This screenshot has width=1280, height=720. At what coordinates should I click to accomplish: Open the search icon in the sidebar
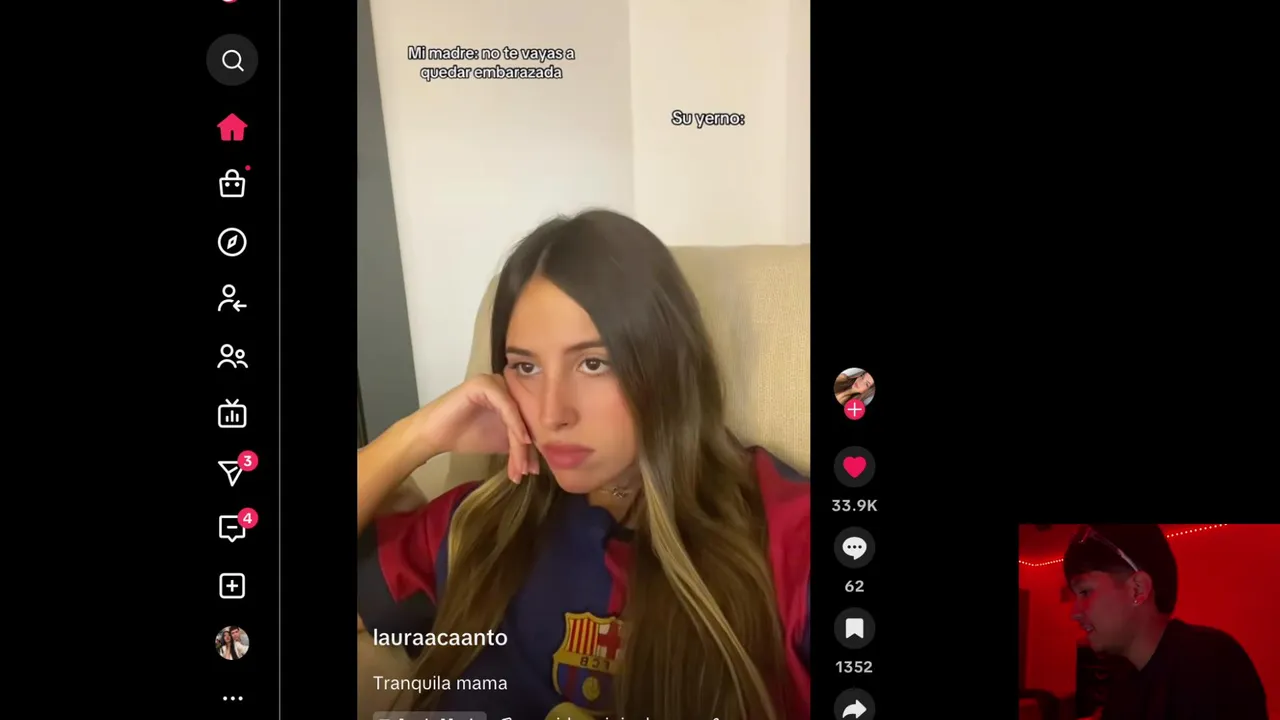point(232,61)
